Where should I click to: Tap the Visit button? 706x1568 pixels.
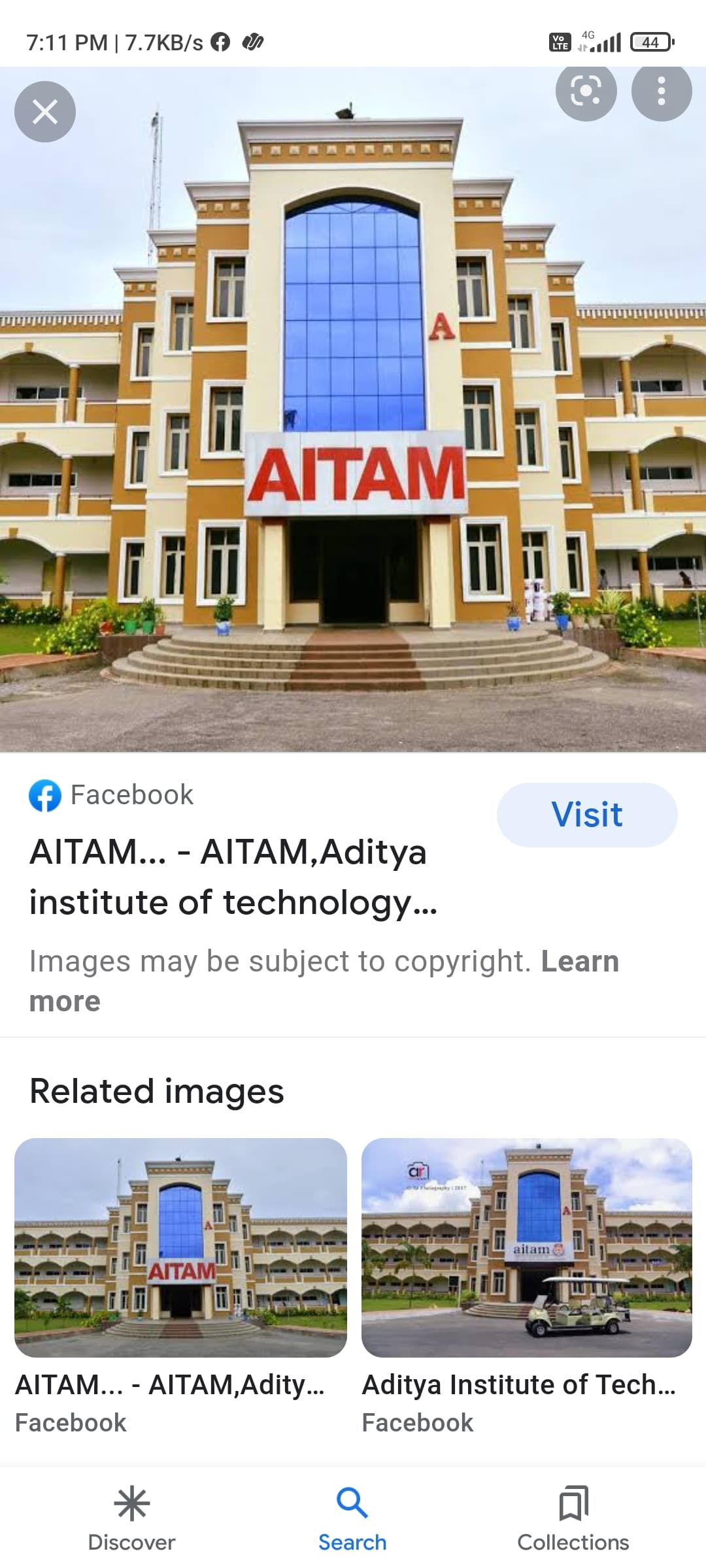coord(586,815)
